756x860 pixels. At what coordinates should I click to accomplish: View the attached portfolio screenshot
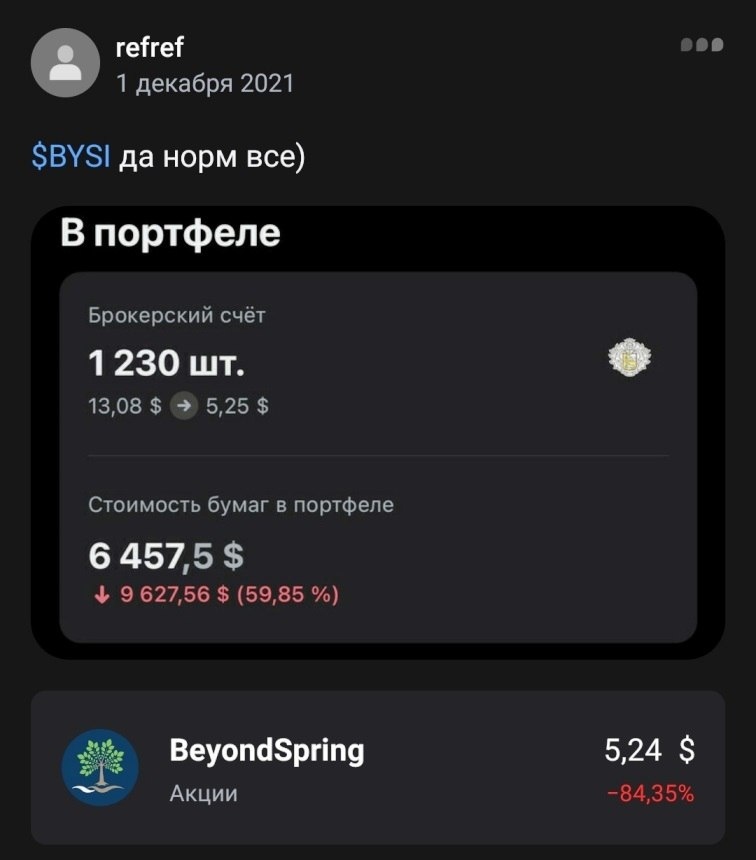[377, 432]
